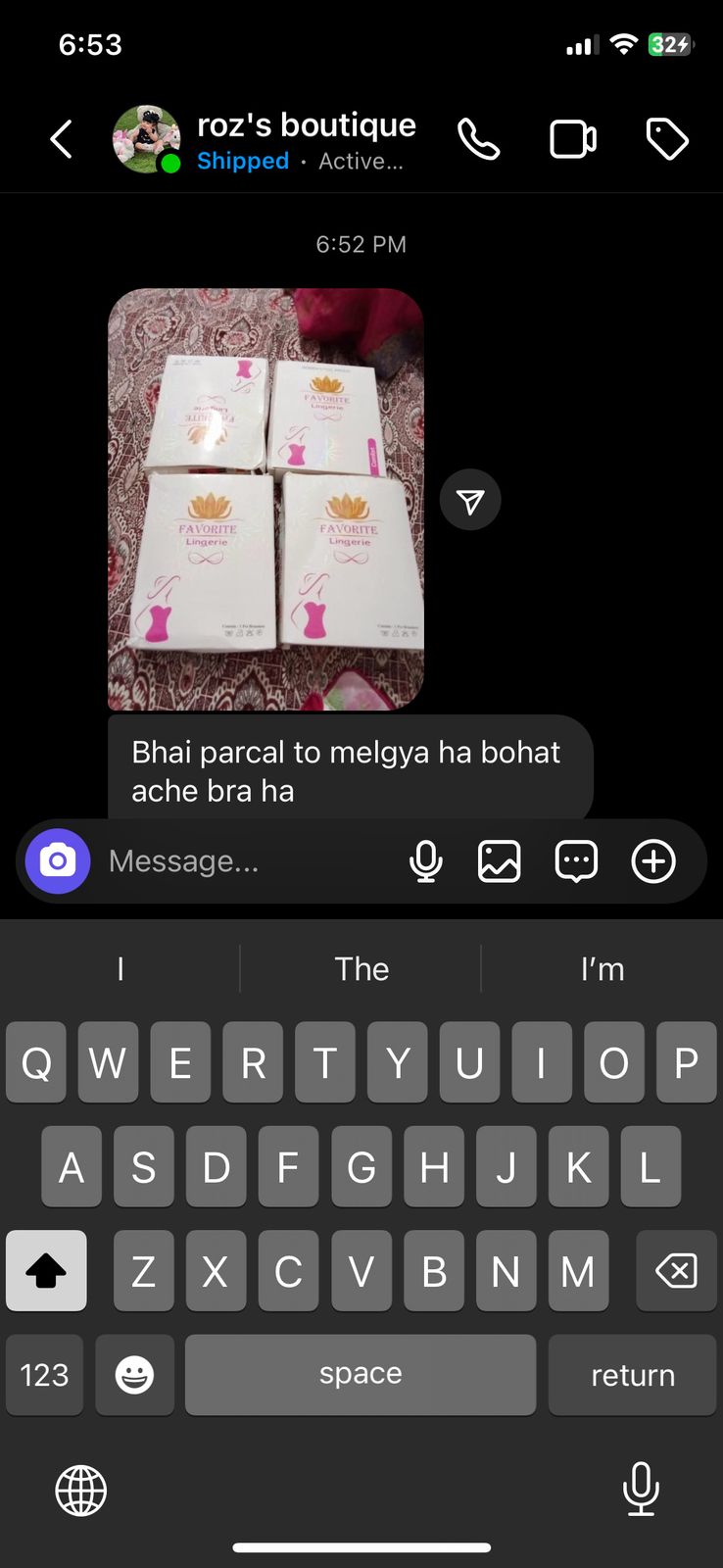
Task: Switch keyboard to 123 numbers
Action: click(44, 1375)
